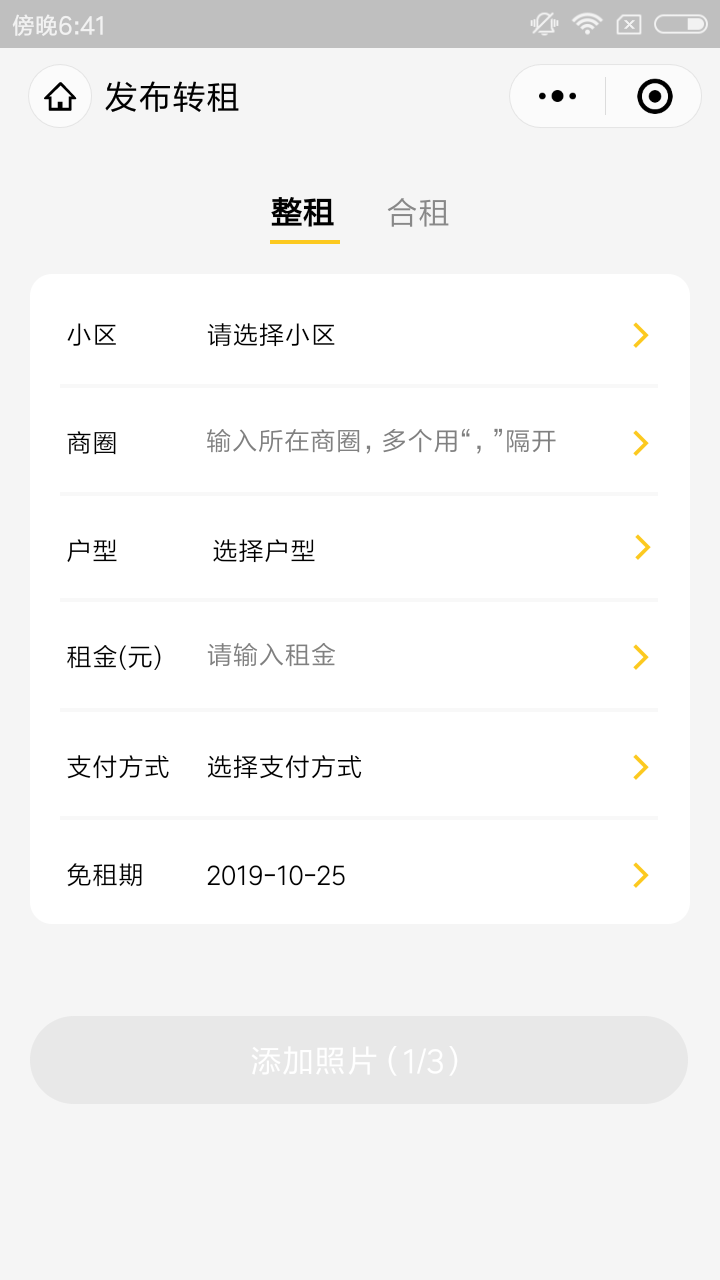This screenshot has height=1280, width=720.
Task: Close the mini program with circle icon
Action: [654, 97]
